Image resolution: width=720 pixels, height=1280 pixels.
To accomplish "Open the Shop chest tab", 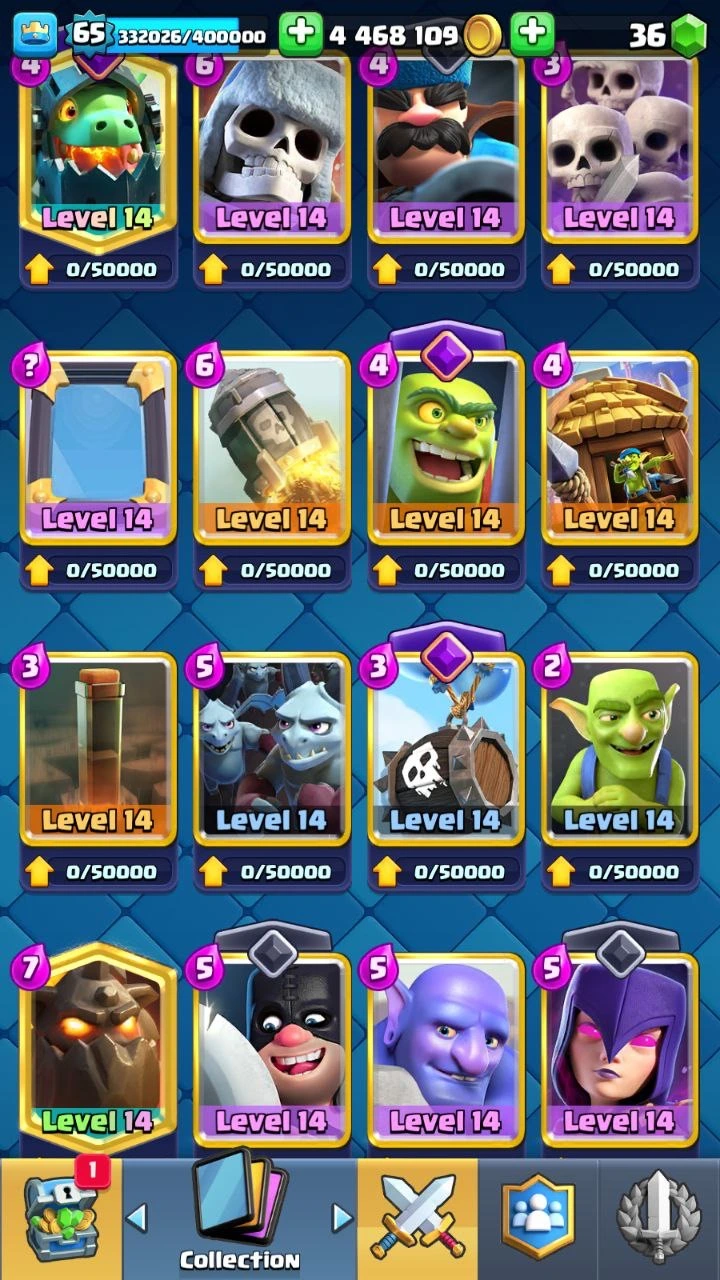I will (60, 1220).
